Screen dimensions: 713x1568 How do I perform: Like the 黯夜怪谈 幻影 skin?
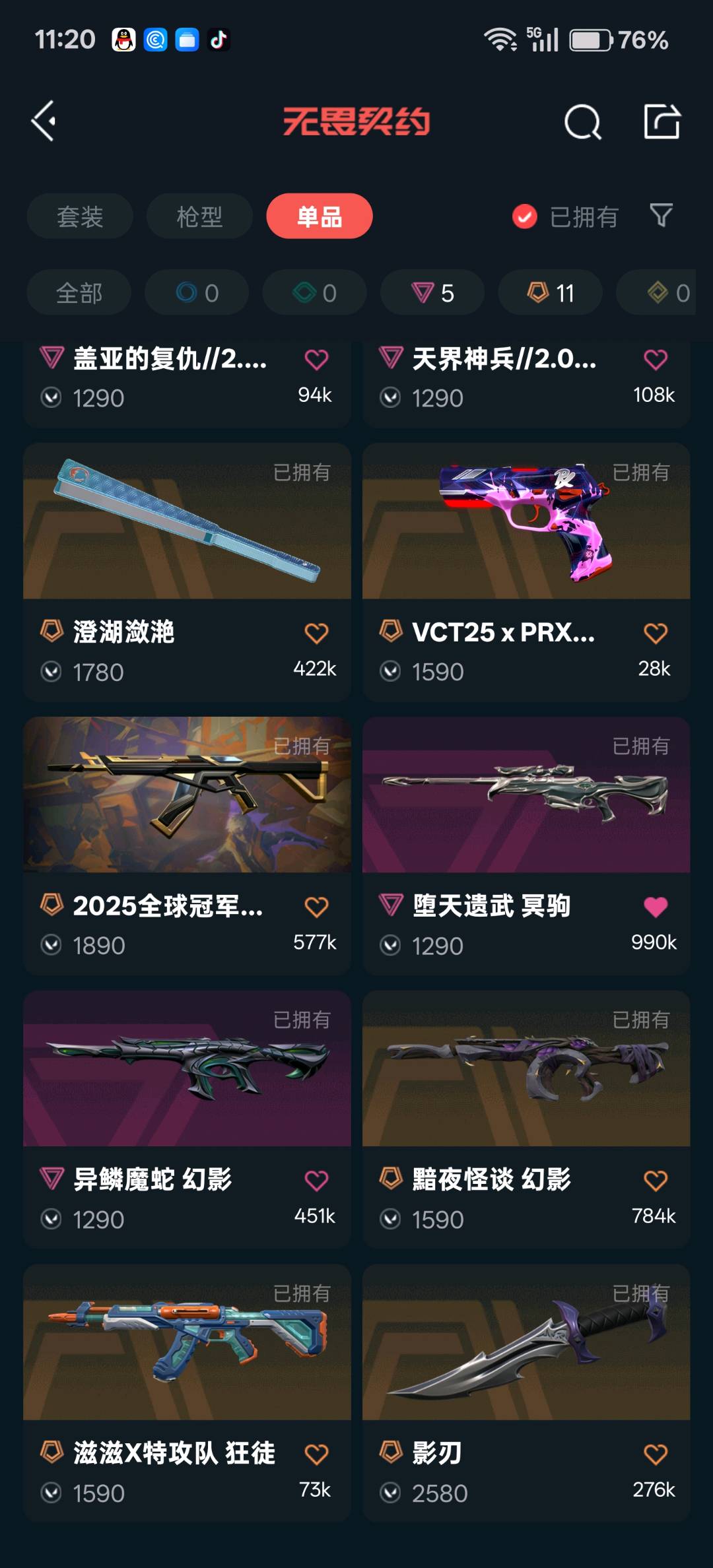(655, 1181)
